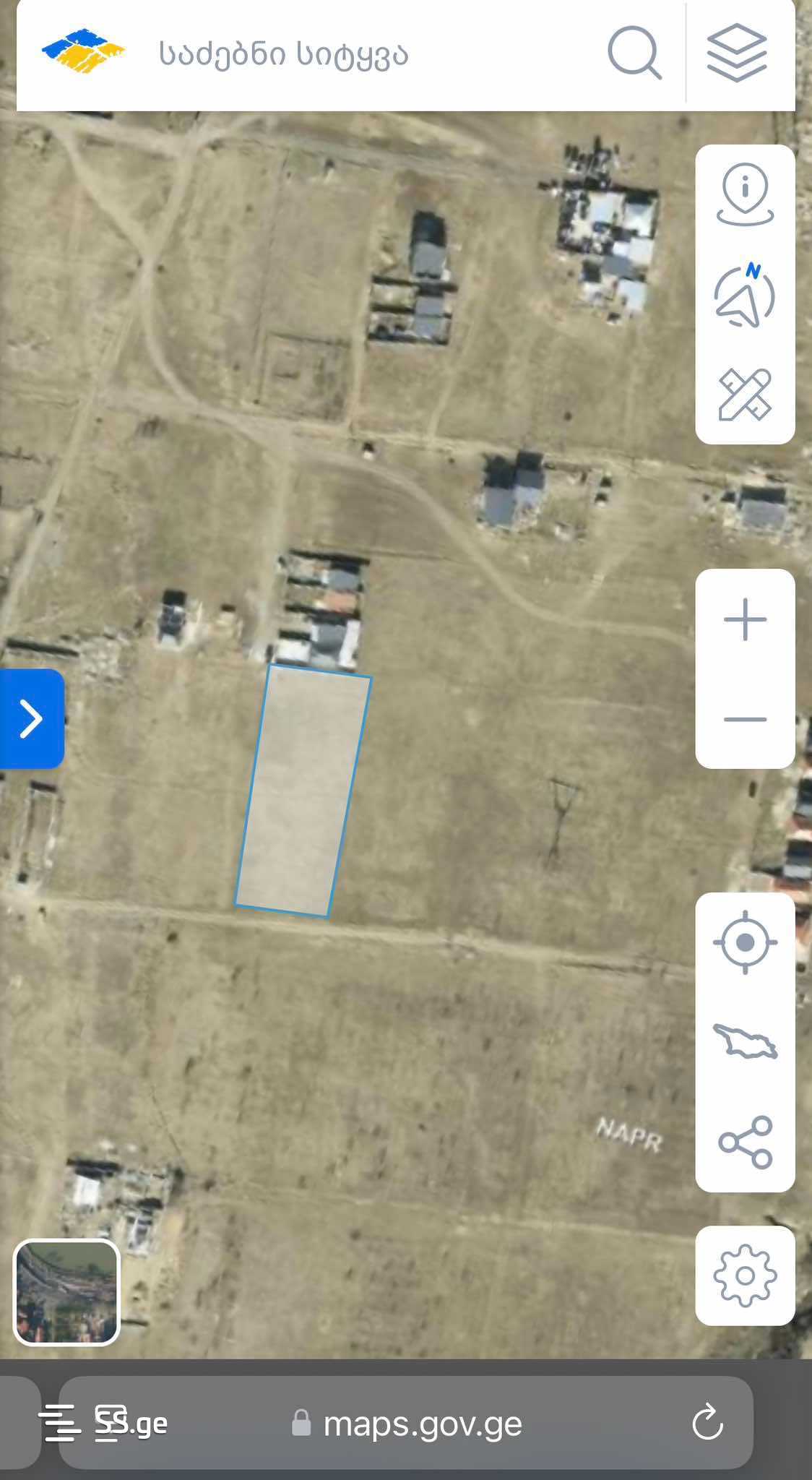Run search with the magnifier icon

pyautogui.click(x=634, y=53)
